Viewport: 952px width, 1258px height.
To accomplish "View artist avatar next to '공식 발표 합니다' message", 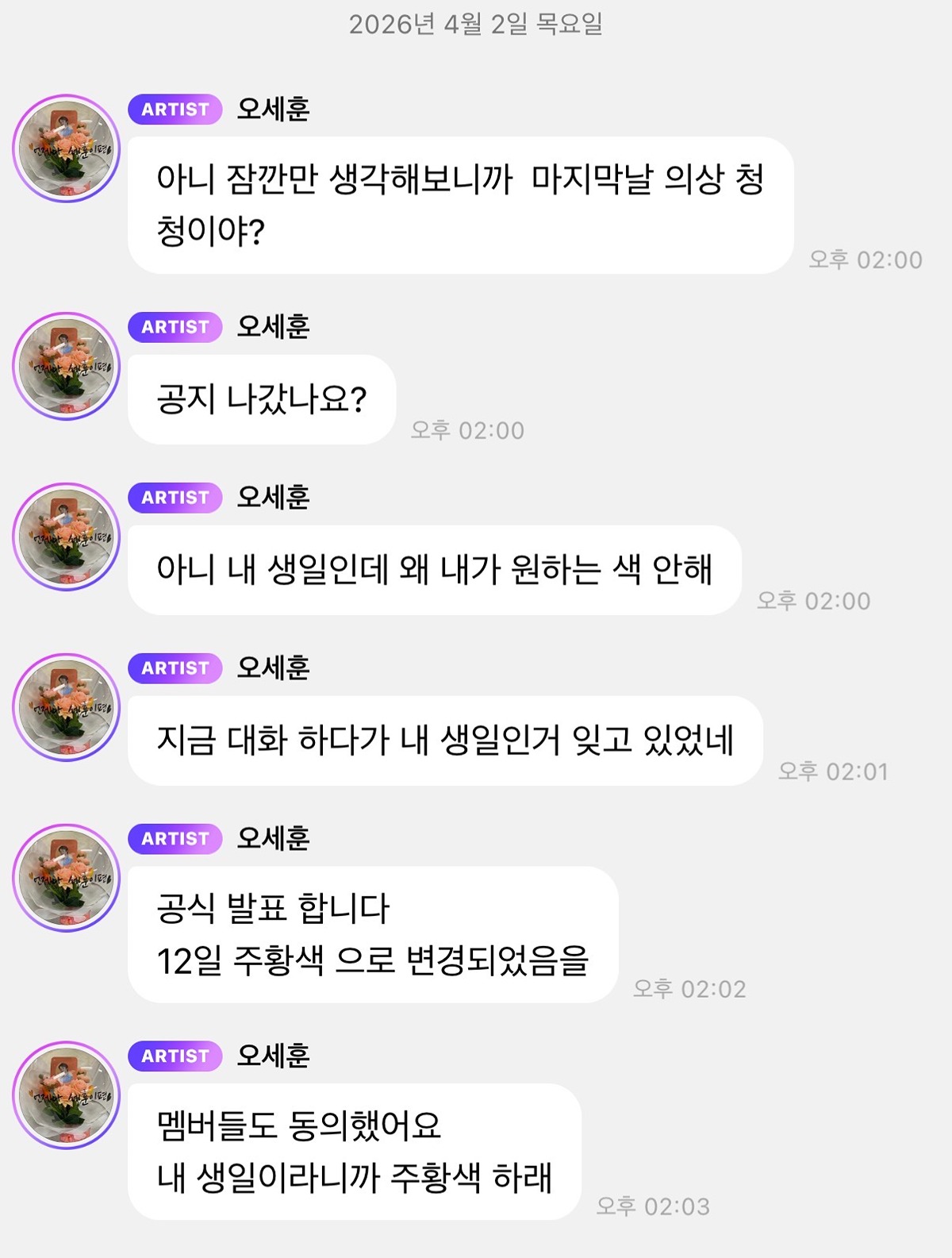I will [x=67, y=878].
